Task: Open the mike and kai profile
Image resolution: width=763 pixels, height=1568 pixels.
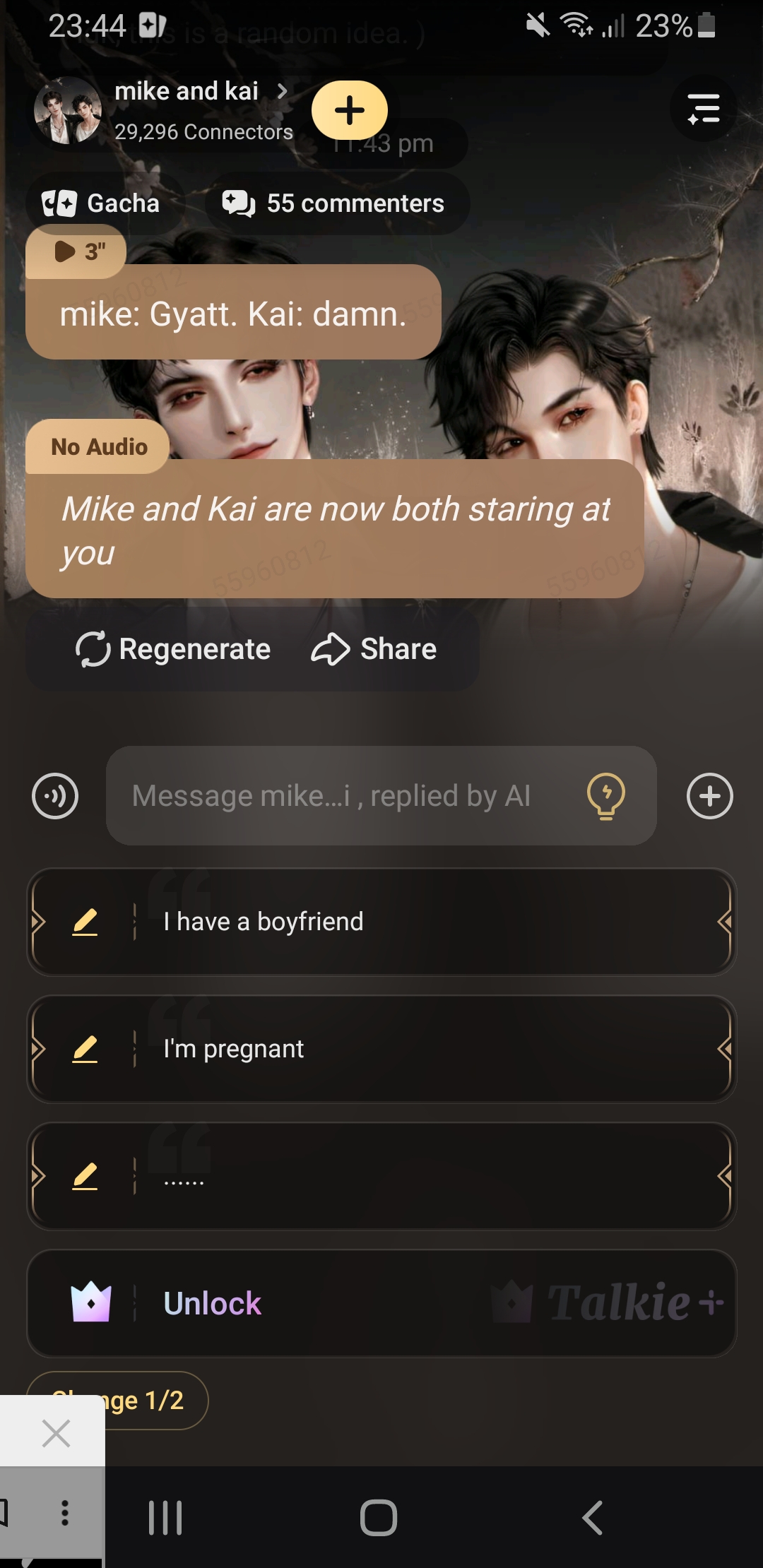Action: (186, 92)
